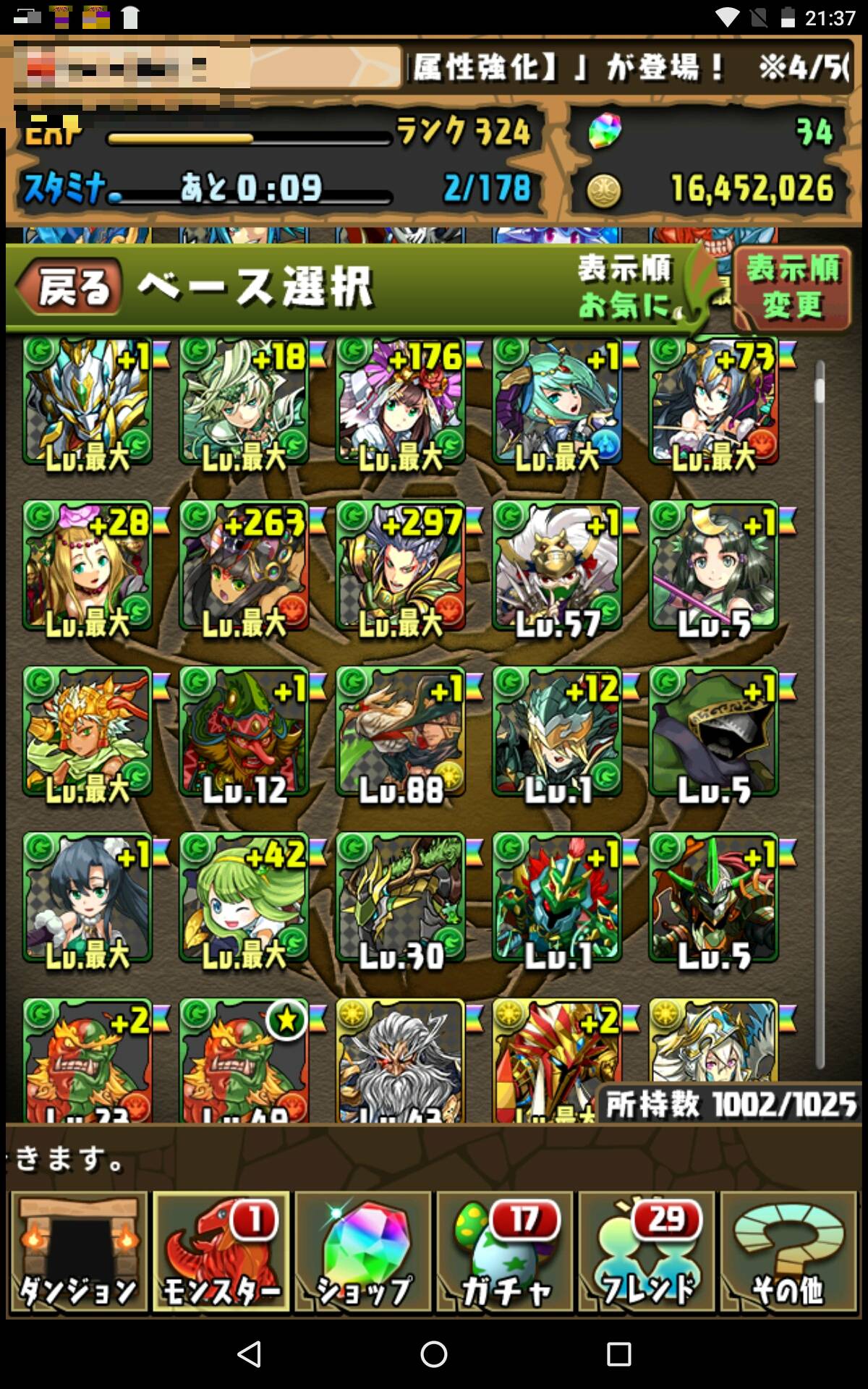This screenshot has height=1389, width=868.
Task: Open the その他 menu tab
Action: point(788,1253)
